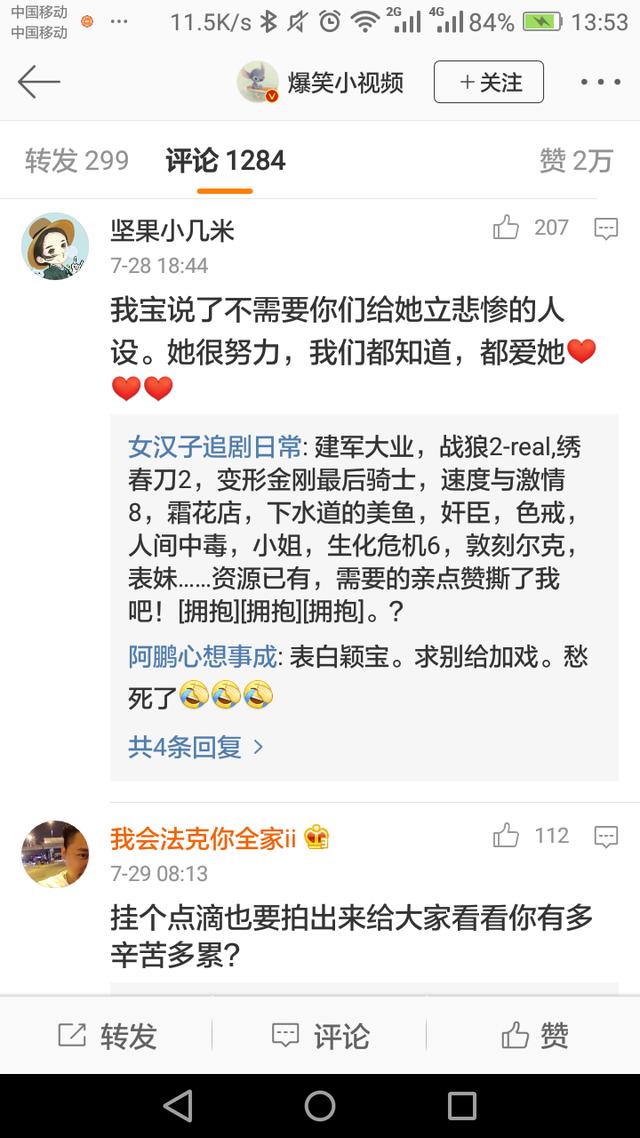The image size is (640, 1138).
Task: View 我会法克你全家ii's profile by username
Action: [203, 838]
